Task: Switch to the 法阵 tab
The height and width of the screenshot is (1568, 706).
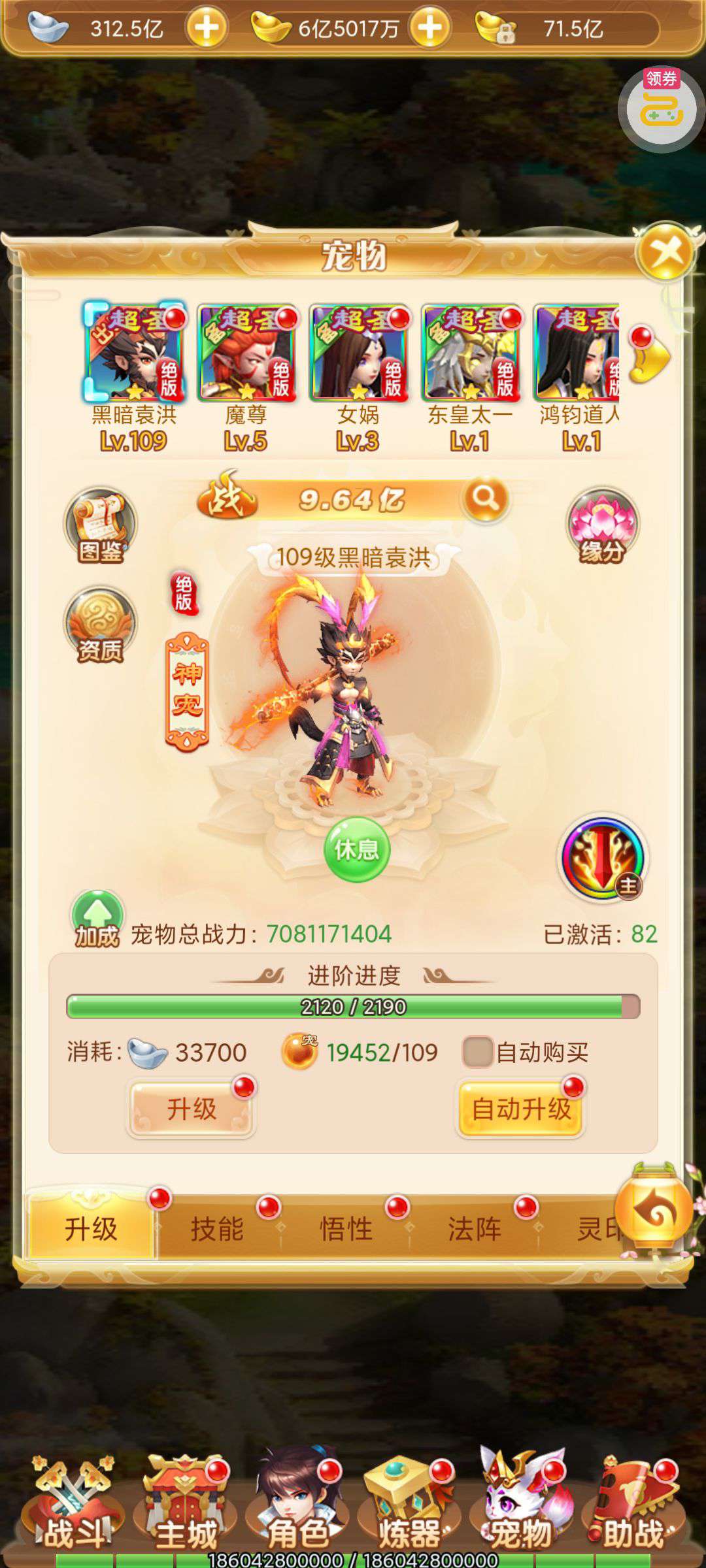Action: click(x=475, y=1230)
